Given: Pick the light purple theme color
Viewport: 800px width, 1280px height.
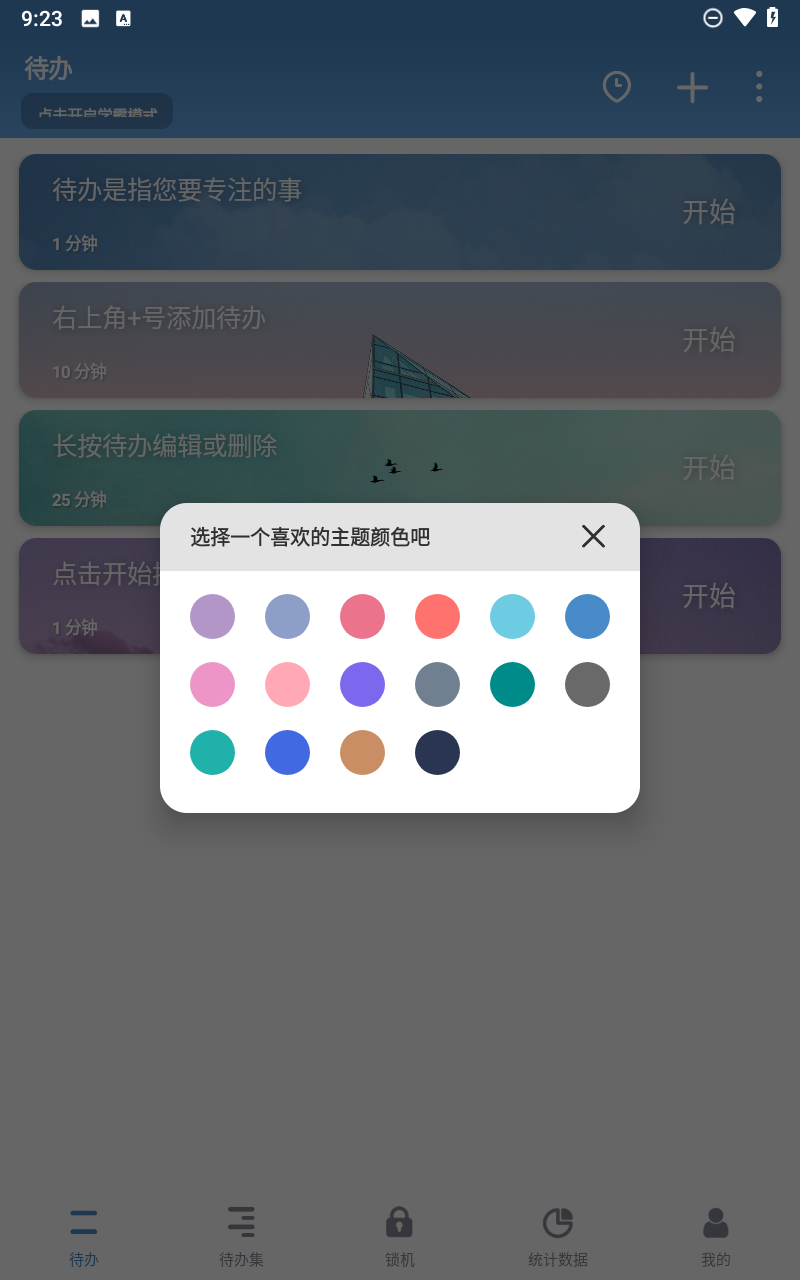Looking at the screenshot, I should (212, 616).
